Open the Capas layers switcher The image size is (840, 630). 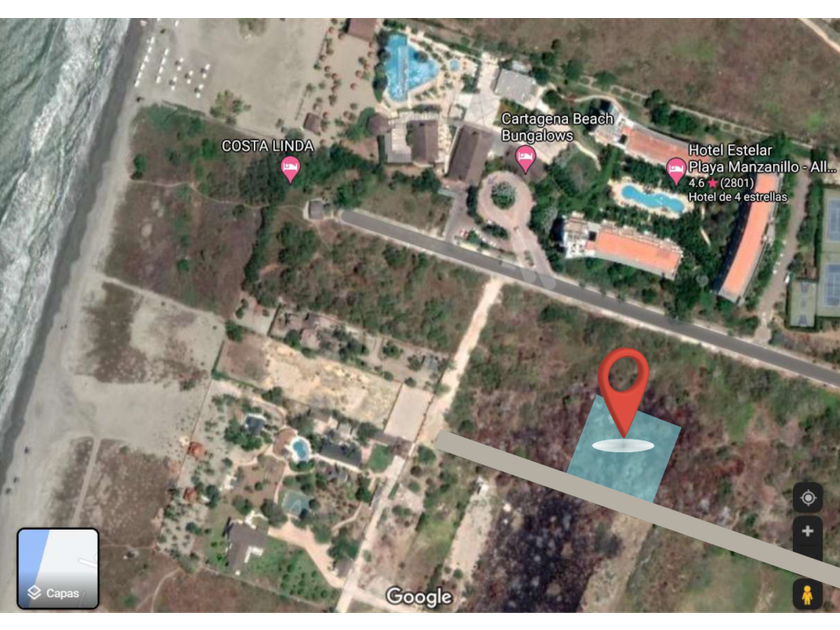tap(58, 569)
